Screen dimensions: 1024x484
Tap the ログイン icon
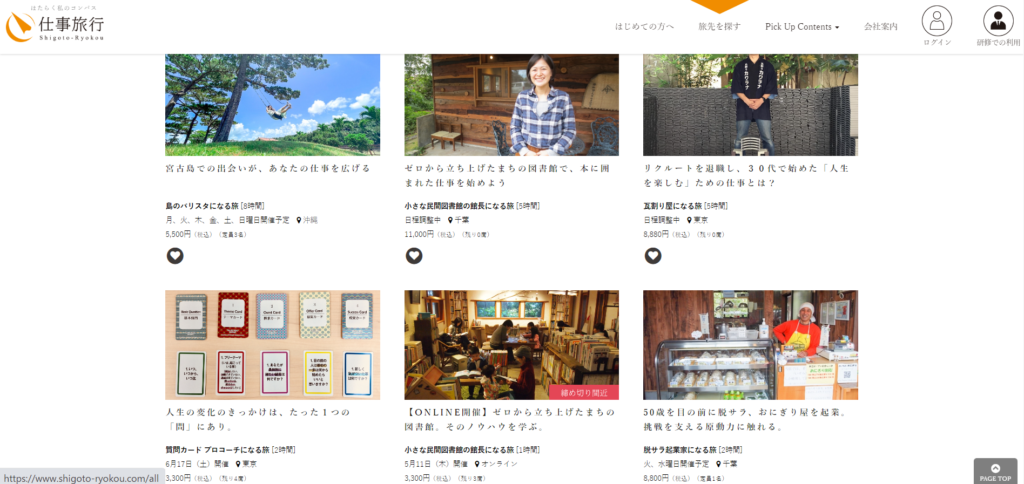[x=937, y=26]
